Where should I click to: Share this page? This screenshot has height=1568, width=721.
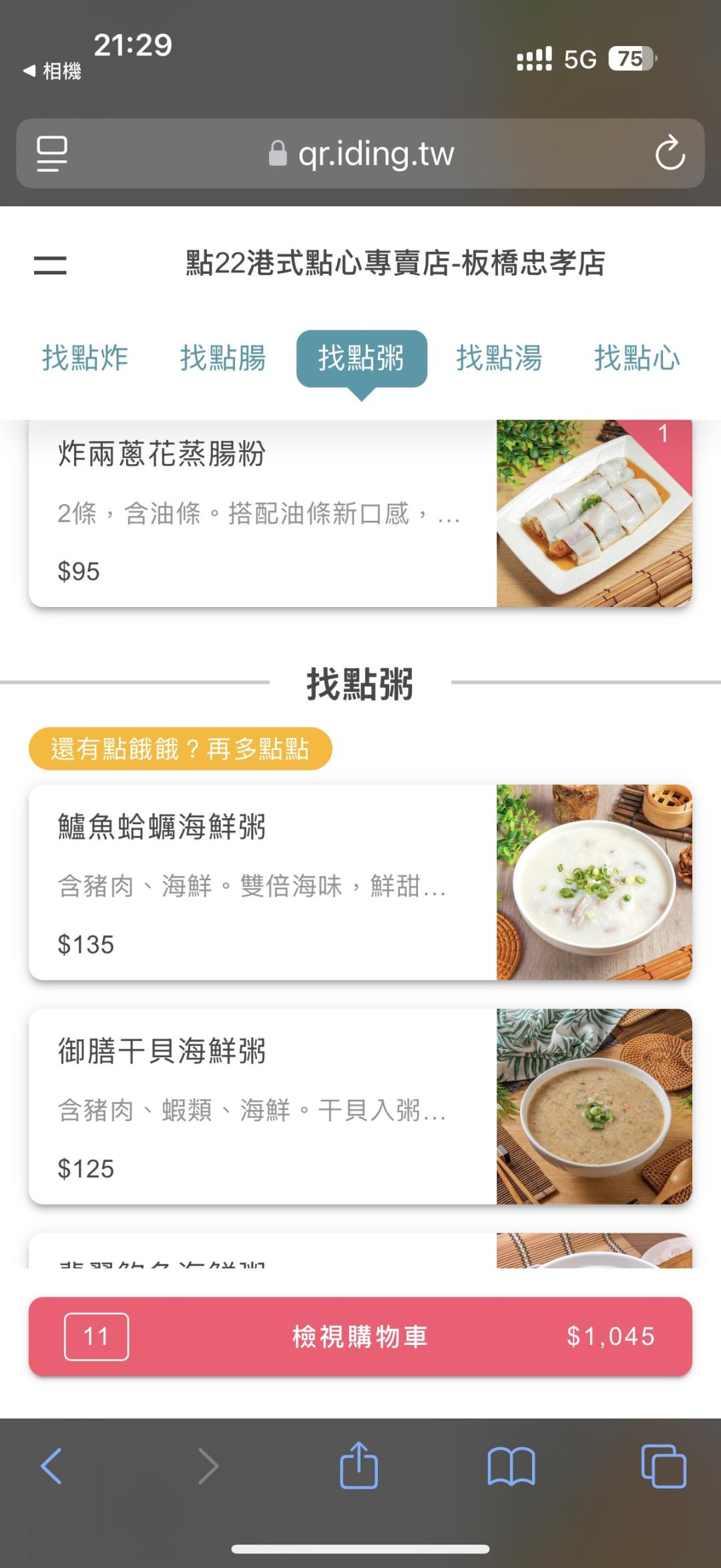pyautogui.click(x=358, y=1466)
